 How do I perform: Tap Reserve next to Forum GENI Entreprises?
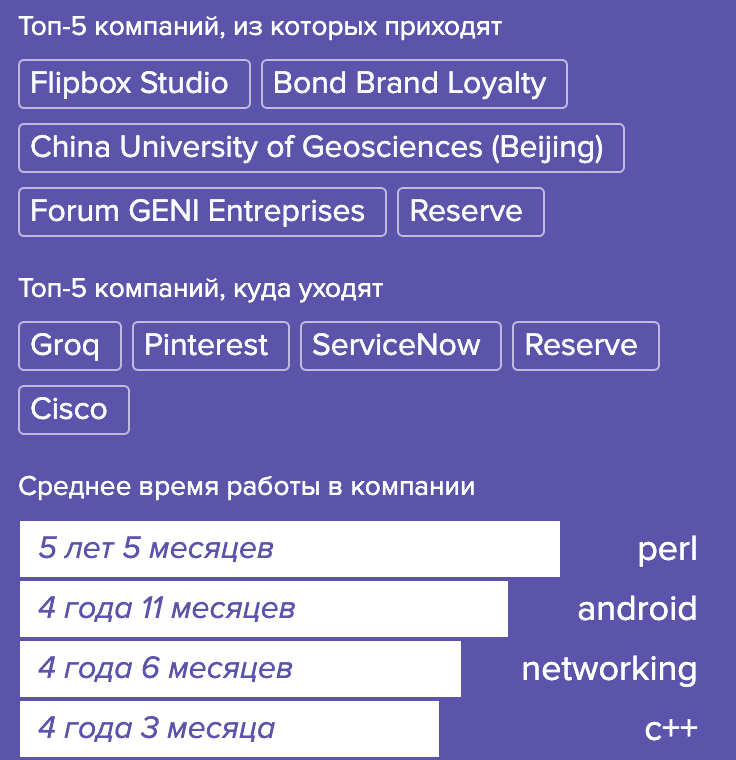click(x=470, y=212)
